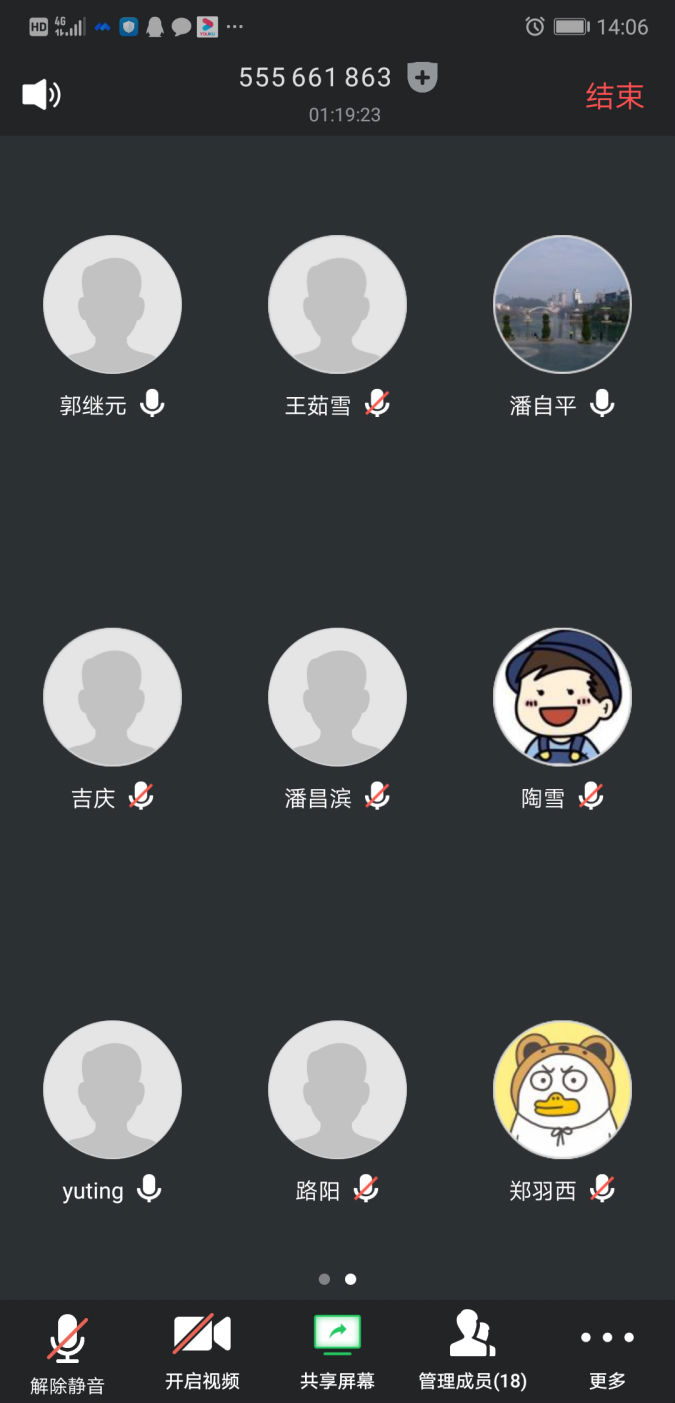675x1403 pixels.
Task: Select participant 郭继元's avatar
Action: point(112,304)
